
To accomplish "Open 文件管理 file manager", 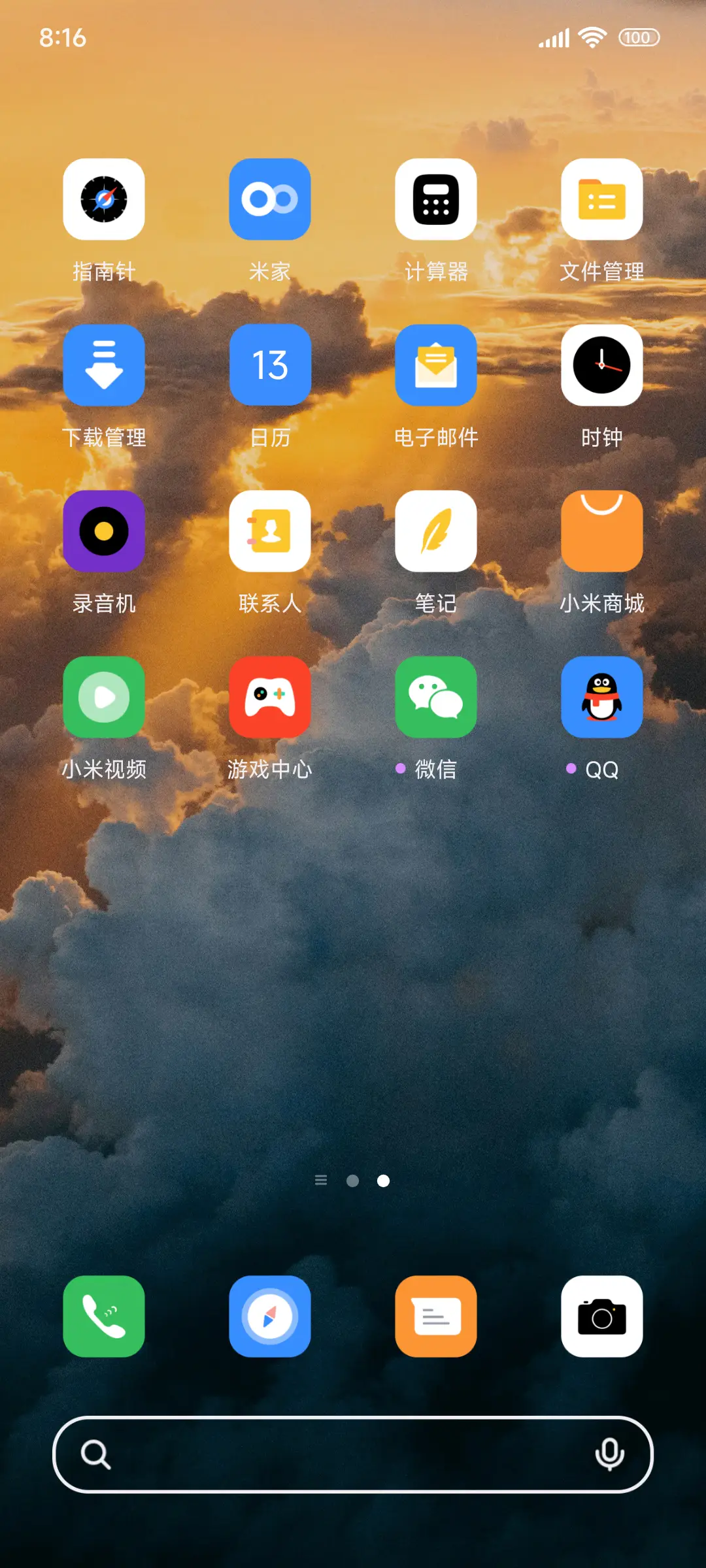I will [602, 199].
